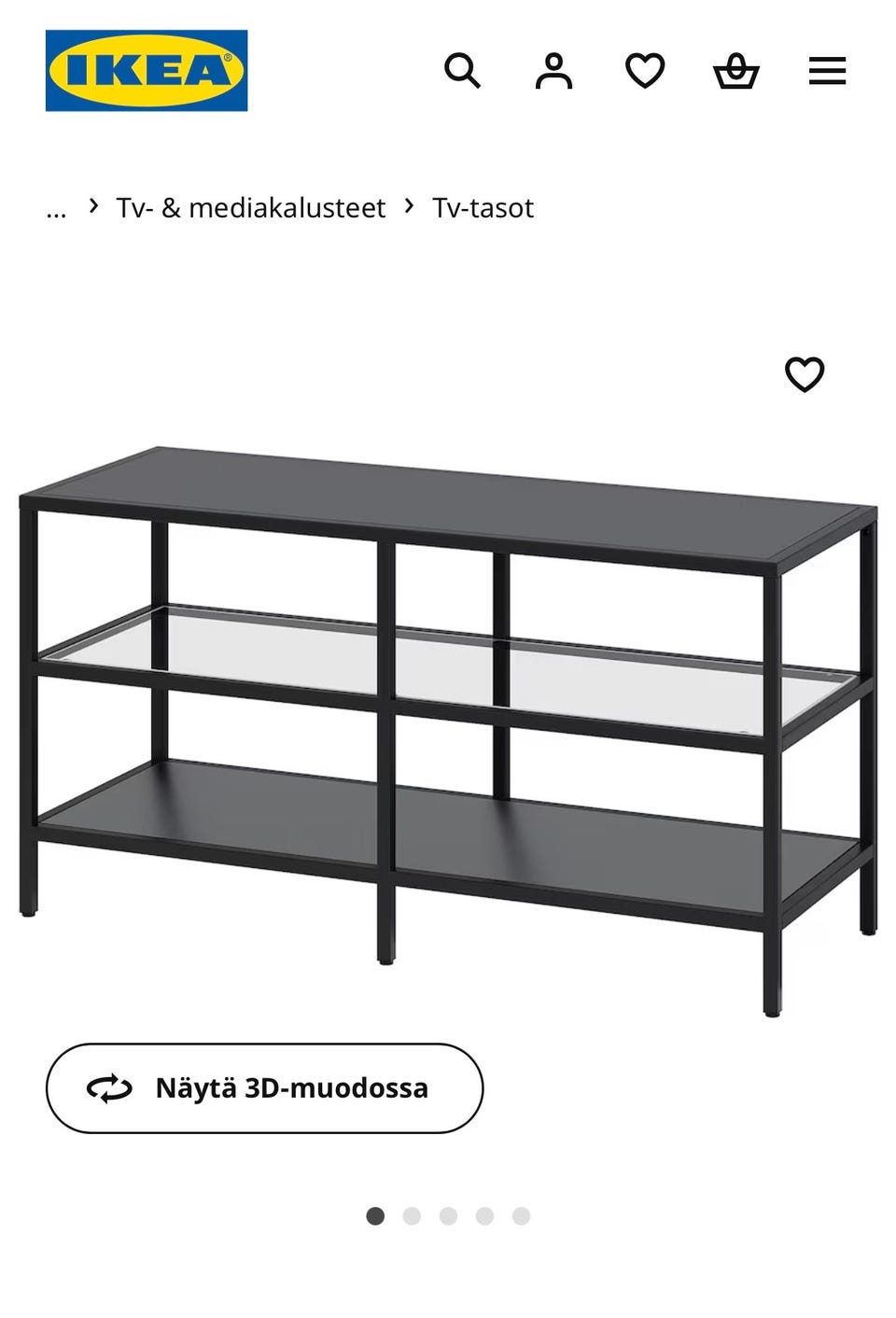
Task: Jump to the second image dot
Action: (x=412, y=1216)
